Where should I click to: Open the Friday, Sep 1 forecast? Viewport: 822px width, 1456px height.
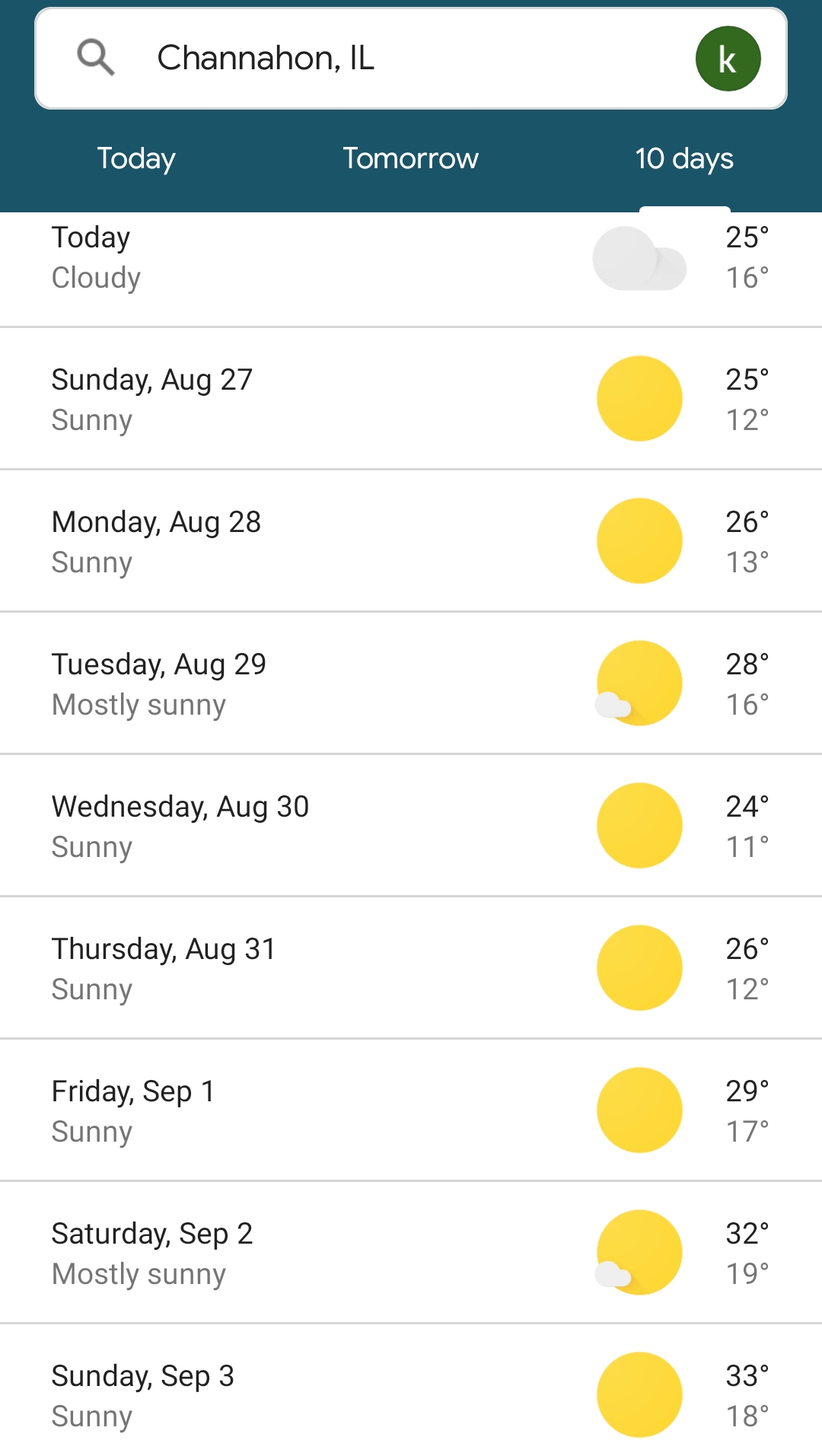click(411, 1110)
